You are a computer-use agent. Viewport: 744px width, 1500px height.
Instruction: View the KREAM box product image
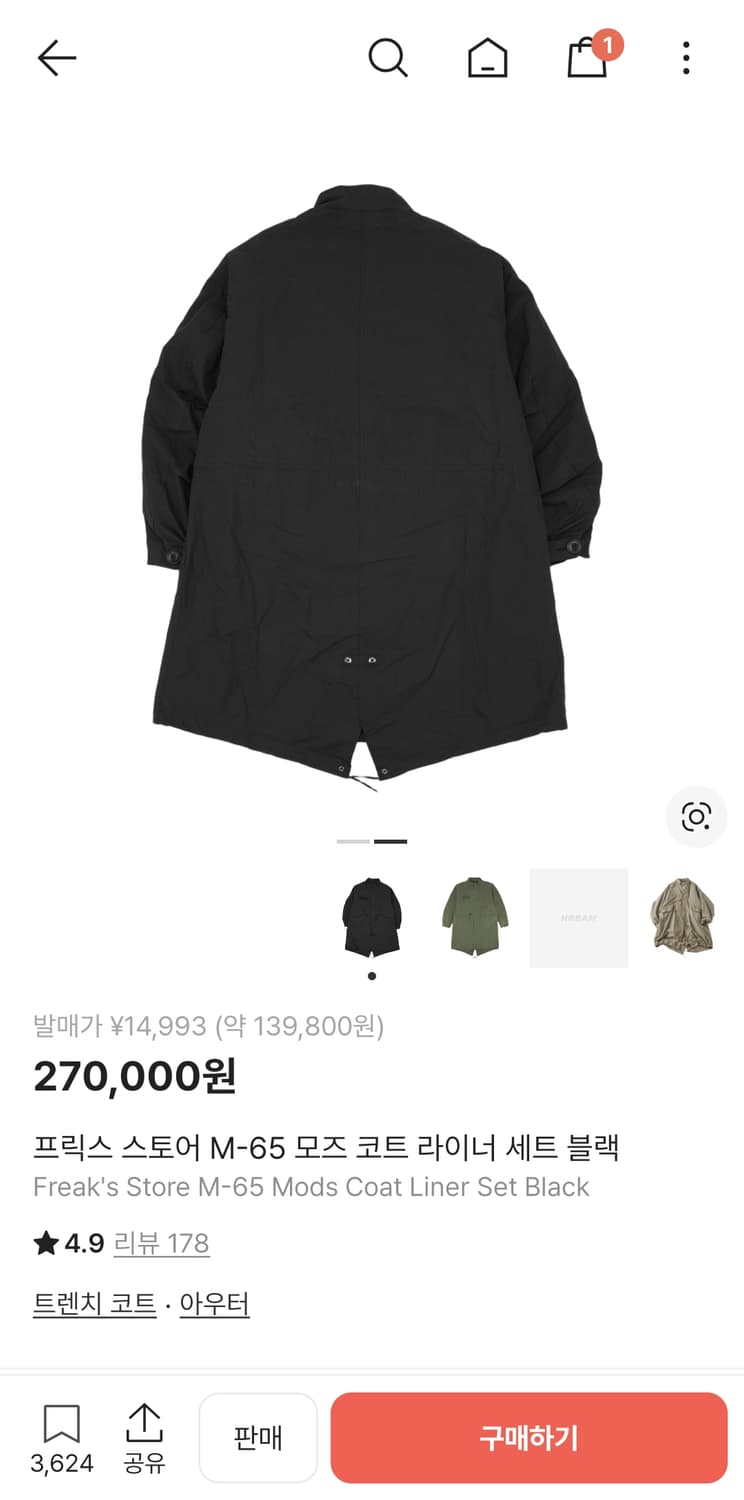(x=578, y=917)
